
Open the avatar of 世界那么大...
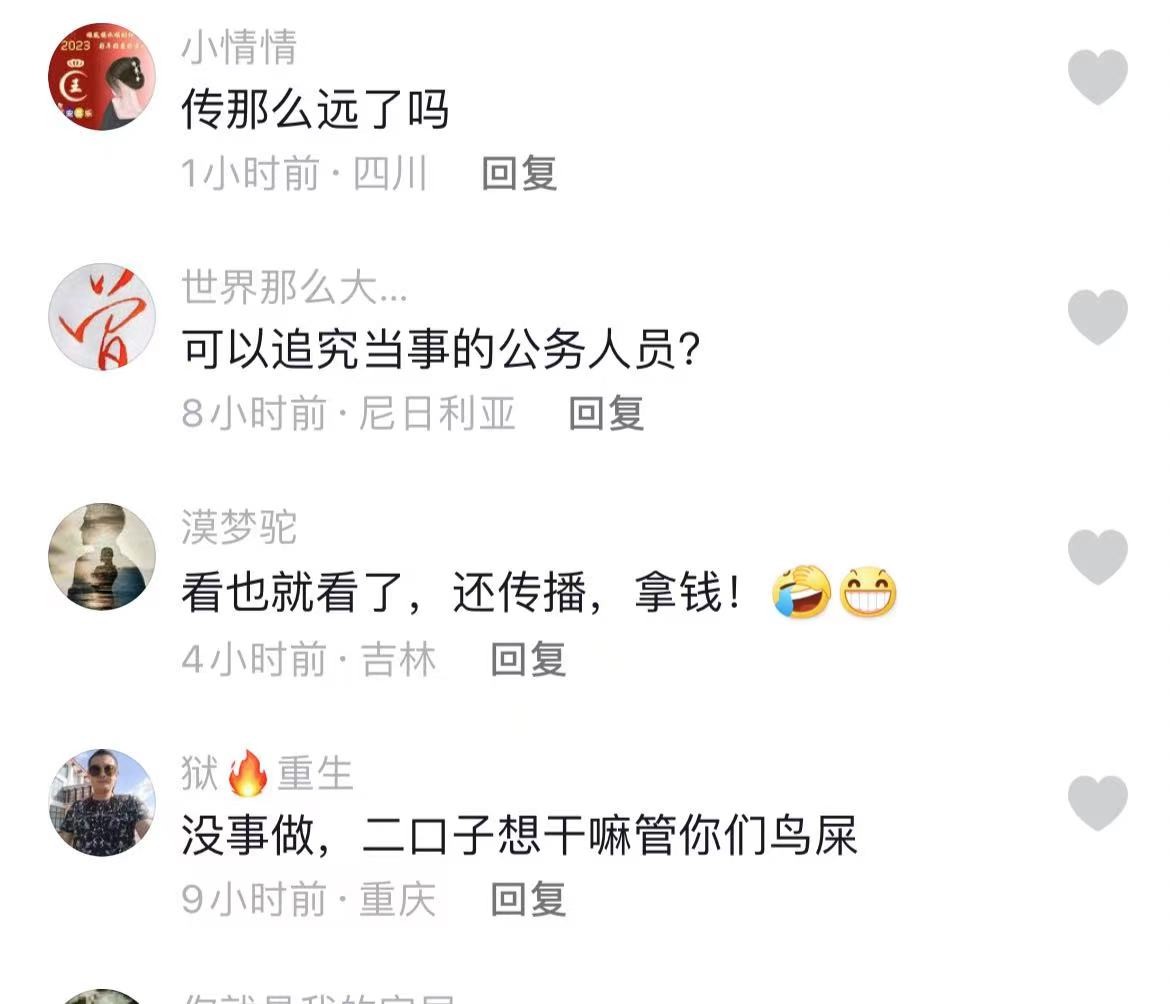[x=102, y=317]
